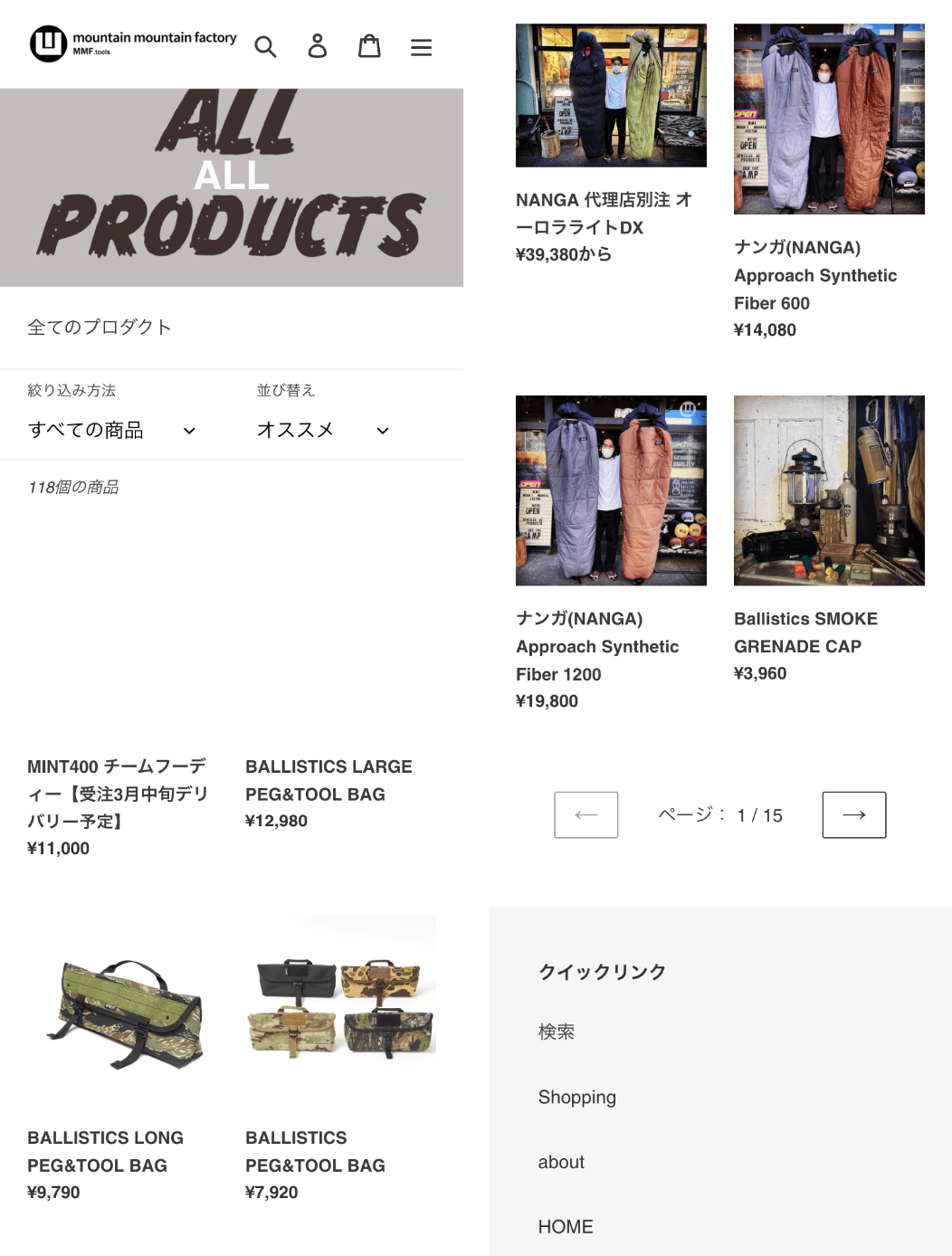View the shopping cart
Image resolution: width=952 pixels, height=1256 pixels.
click(x=369, y=46)
